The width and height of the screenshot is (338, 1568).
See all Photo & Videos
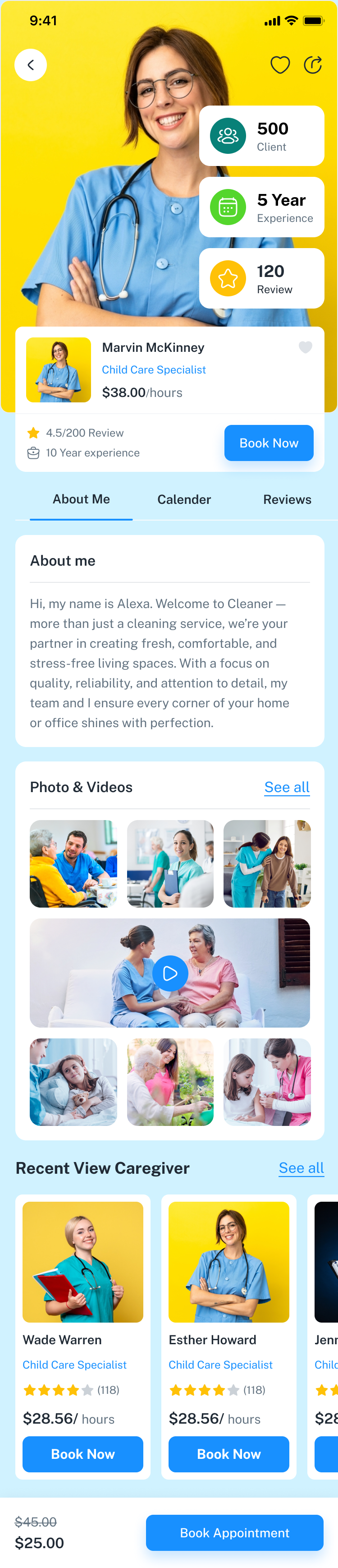click(x=286, y=787)
